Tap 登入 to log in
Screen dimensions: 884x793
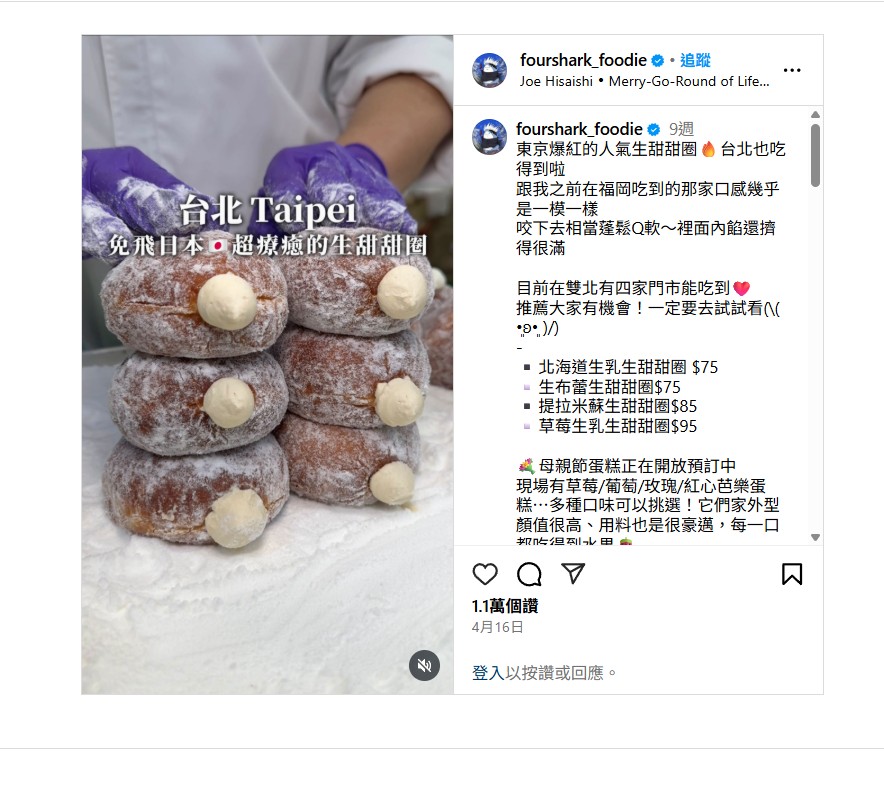487,673
